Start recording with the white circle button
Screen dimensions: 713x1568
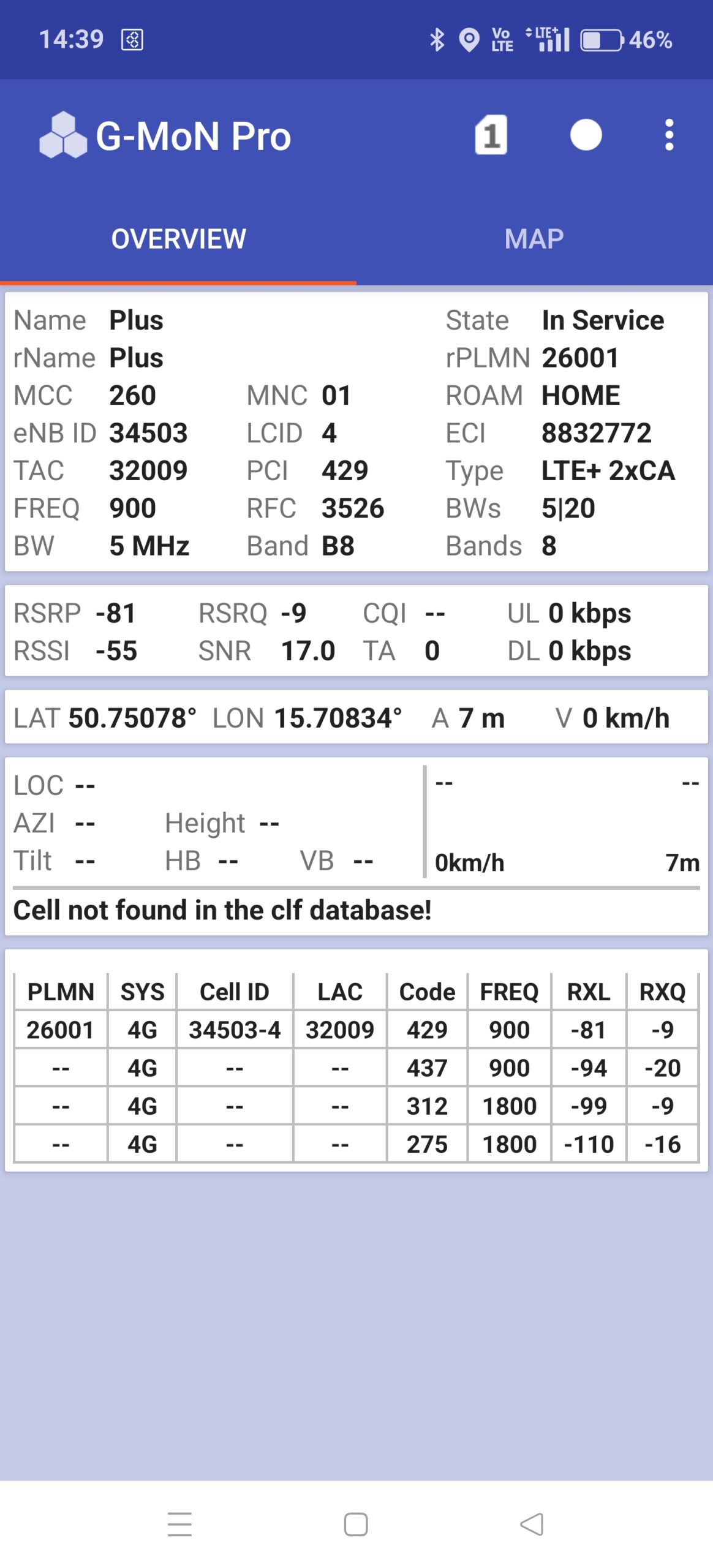[x=586, y=135]
